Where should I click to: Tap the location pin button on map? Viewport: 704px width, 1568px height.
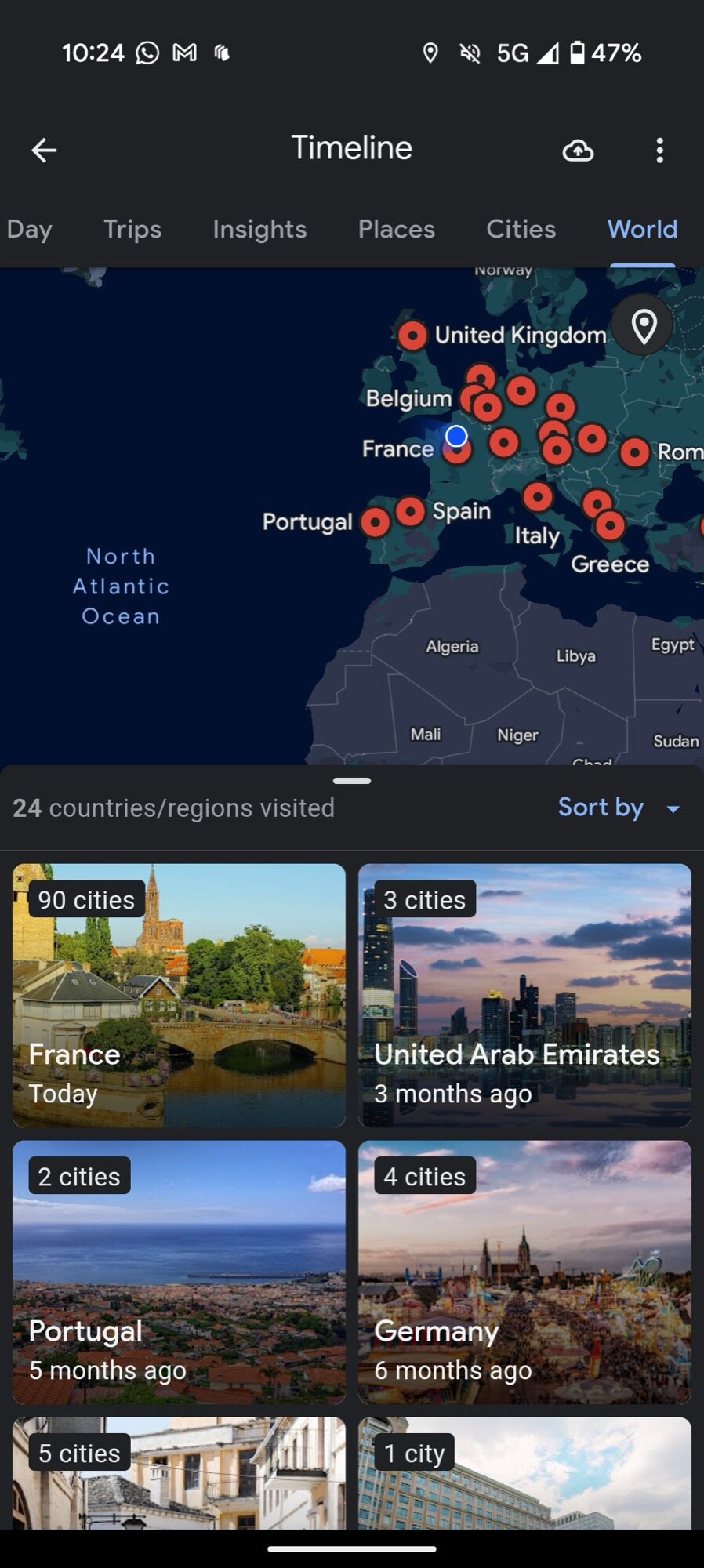pyautogui.click(x=643, y=325)
